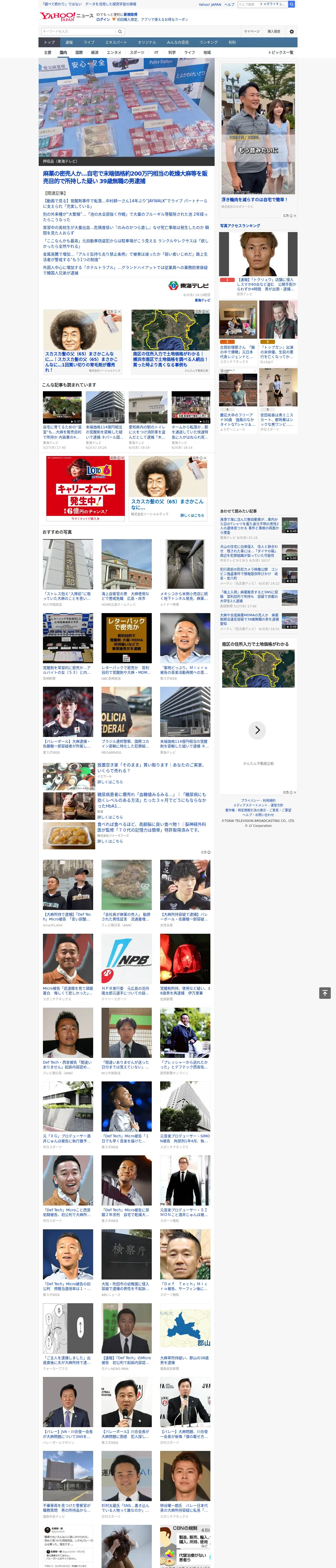Switch to the 速報 tab
Screen dimensions: 336x1568
coord(69,43)
